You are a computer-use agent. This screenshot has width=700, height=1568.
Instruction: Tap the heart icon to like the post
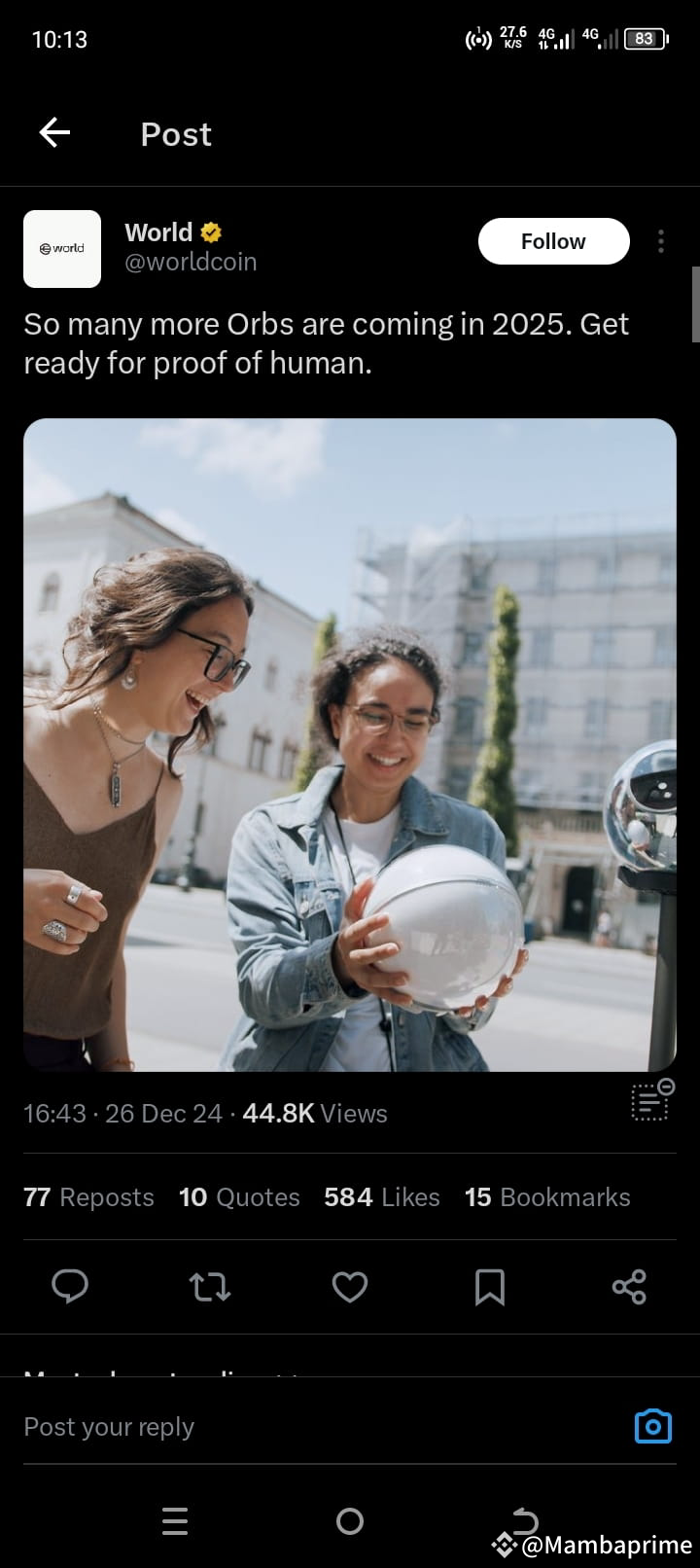coord(349,1286)
